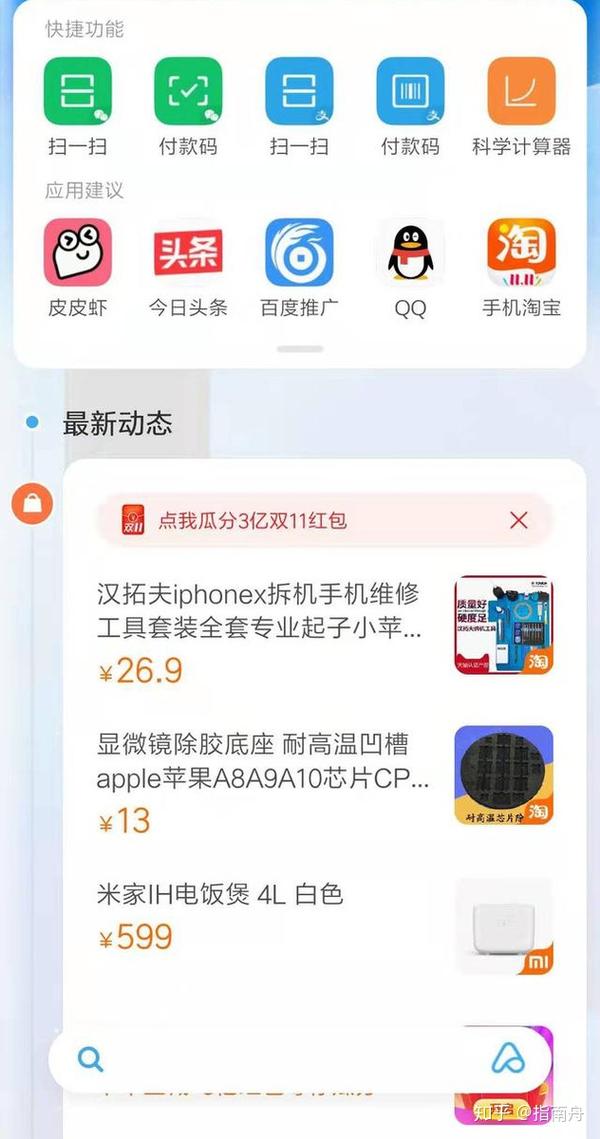
Task: Open the 皮皮虾 app
Action: point(77,253)
